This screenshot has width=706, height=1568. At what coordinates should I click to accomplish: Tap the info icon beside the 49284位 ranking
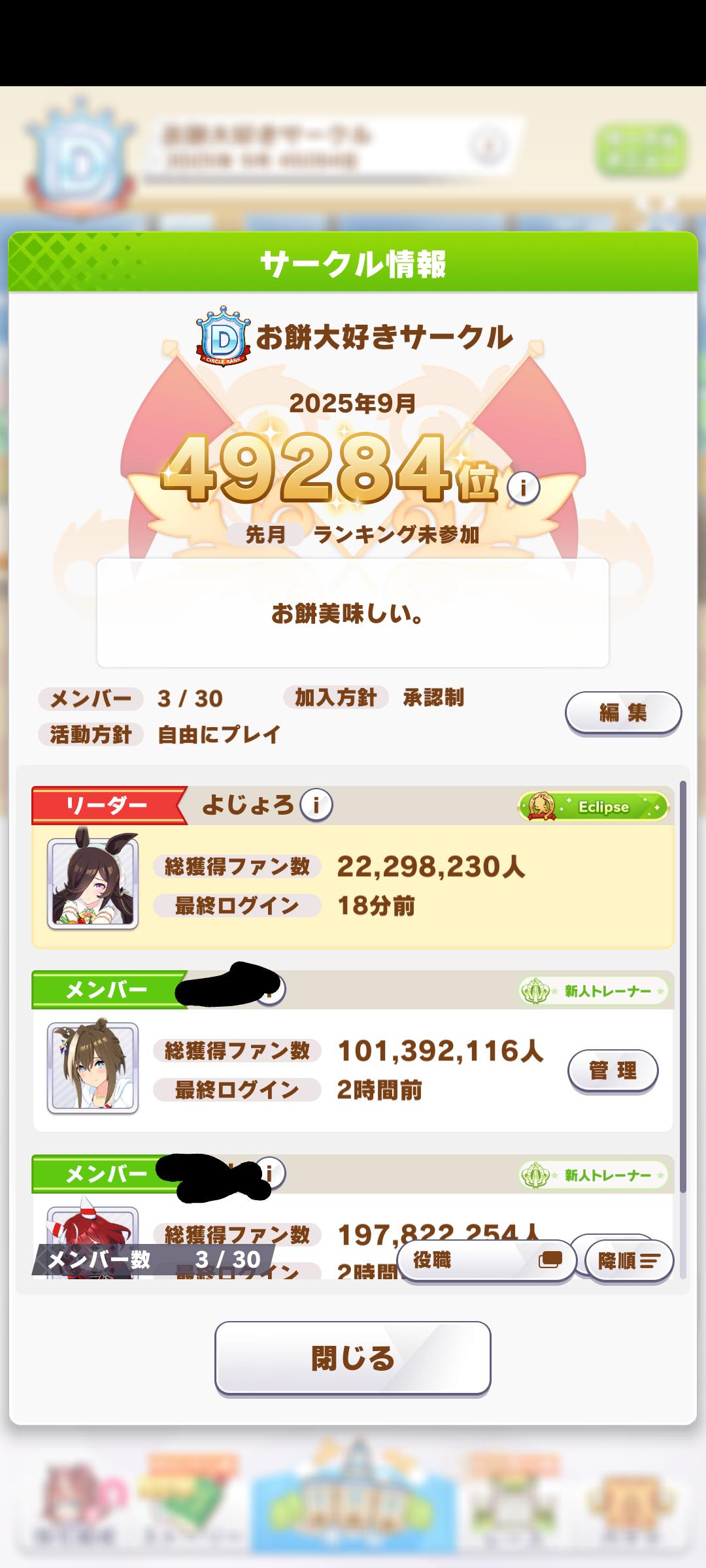pyautogui.click(x=523, y=487)
